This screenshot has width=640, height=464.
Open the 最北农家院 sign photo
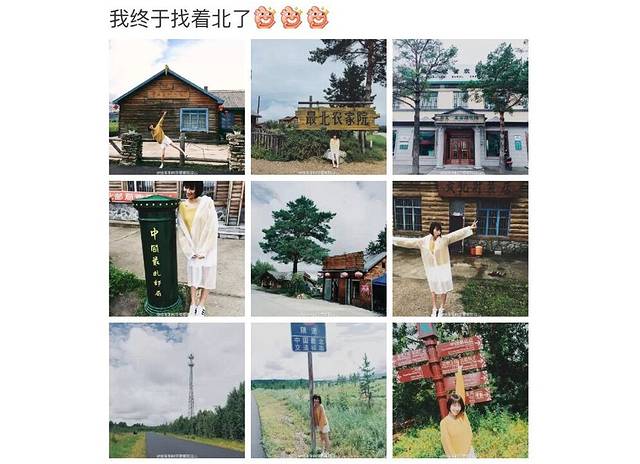pyautogui.click(x=318, y=107)
